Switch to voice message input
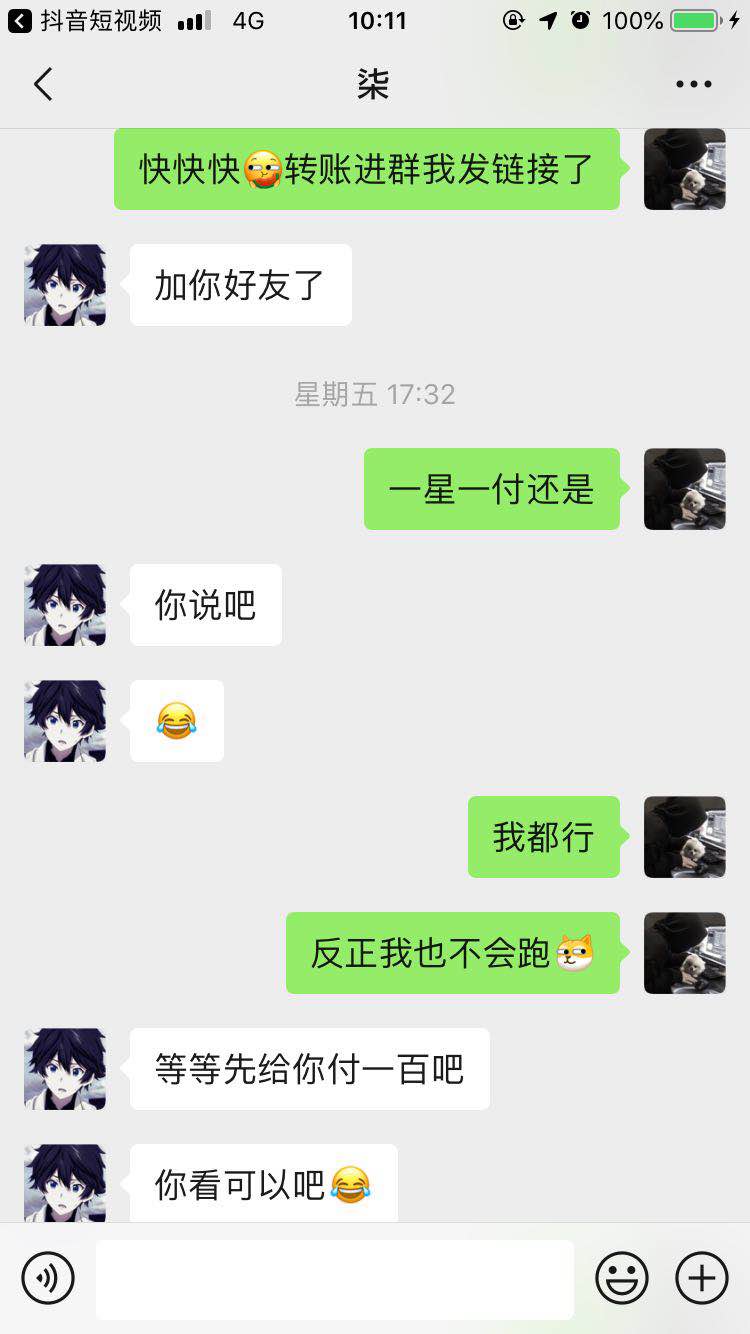Image resolution: width=750 pixels, height=1334 pixels. click(x=48, y=1278)
